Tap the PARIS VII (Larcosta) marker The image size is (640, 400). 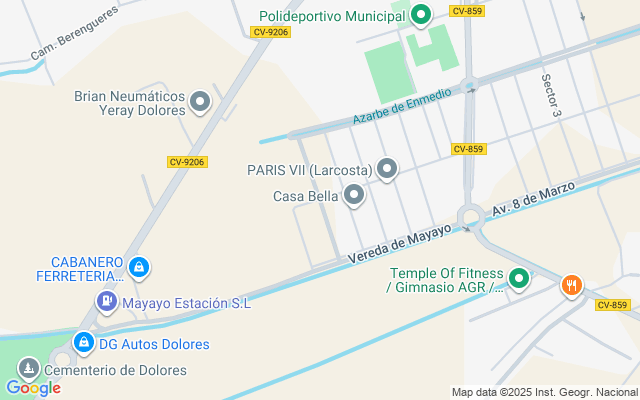(387, 169)
